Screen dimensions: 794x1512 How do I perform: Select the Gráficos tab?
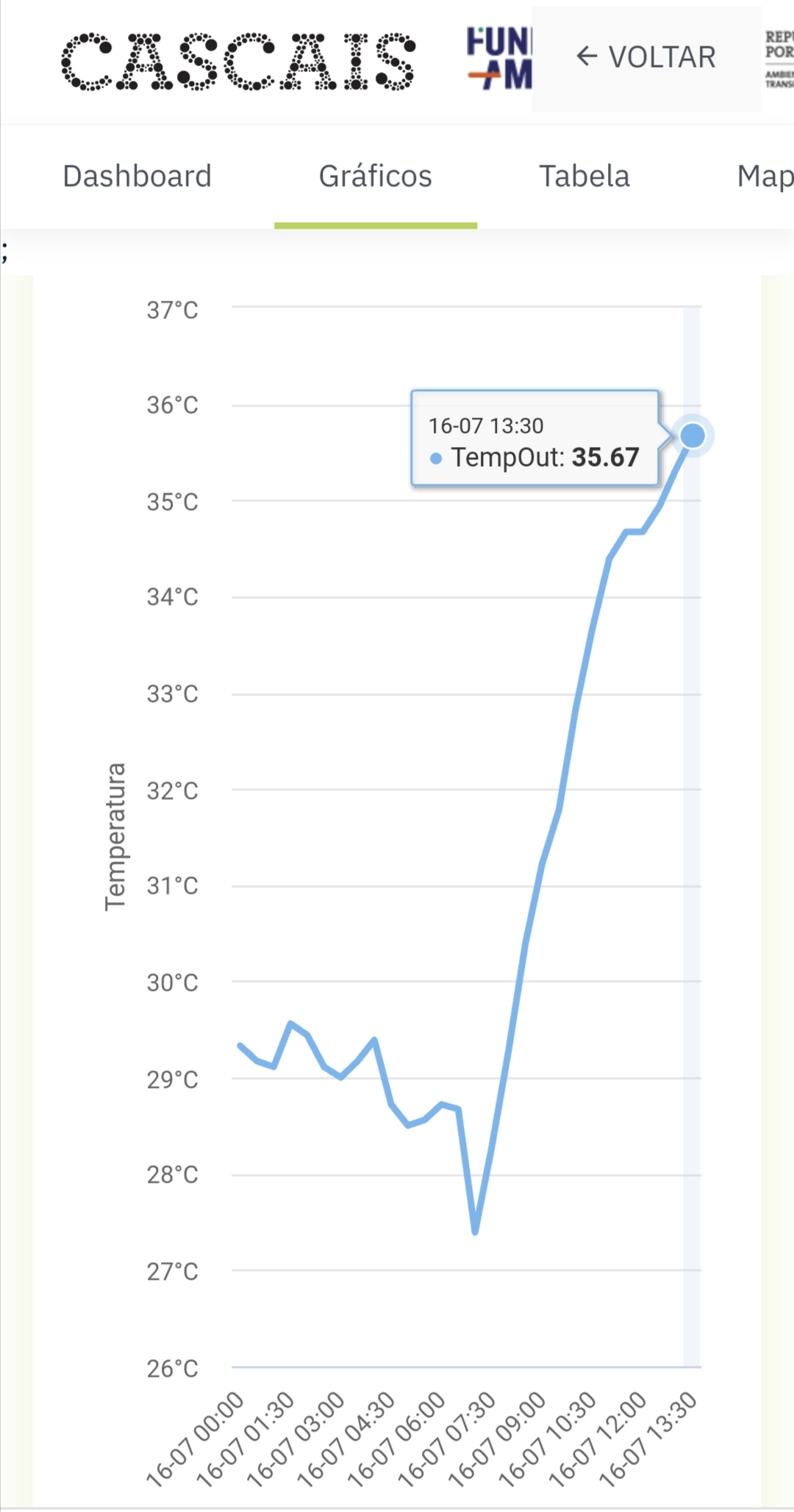pyautogui.click(x=376, y=176)
